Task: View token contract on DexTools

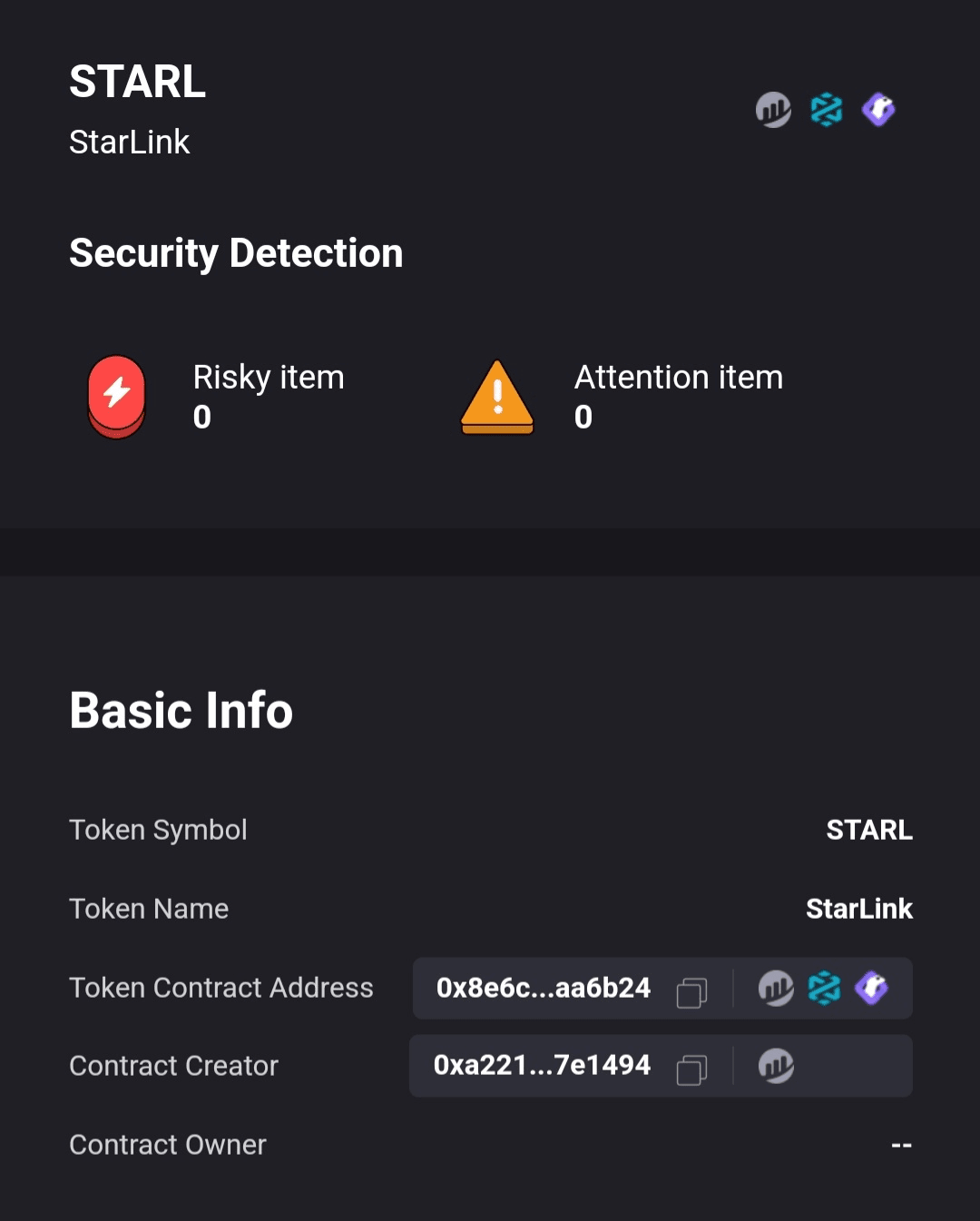Action: pyautogui.click(x=824, y=988)
